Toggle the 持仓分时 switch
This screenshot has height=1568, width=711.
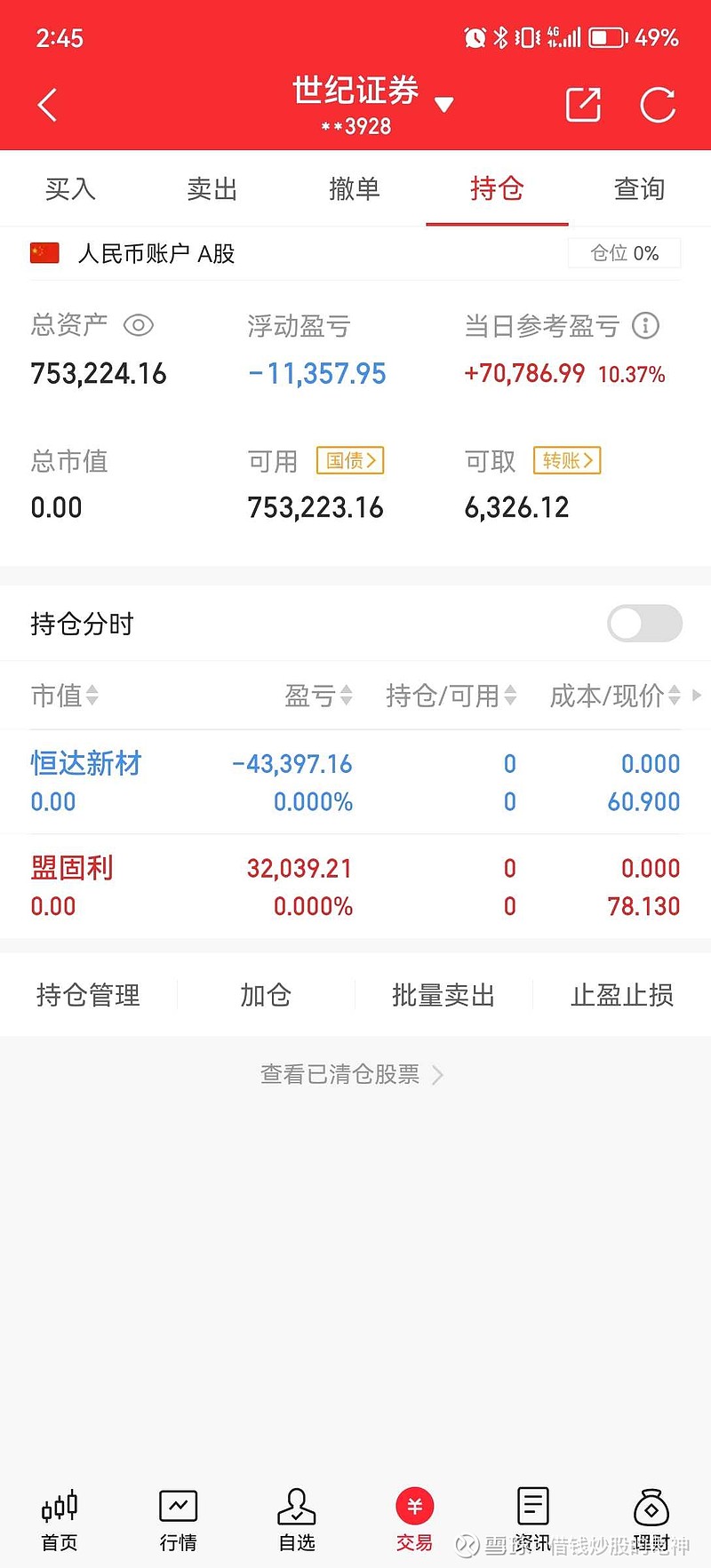644,624
